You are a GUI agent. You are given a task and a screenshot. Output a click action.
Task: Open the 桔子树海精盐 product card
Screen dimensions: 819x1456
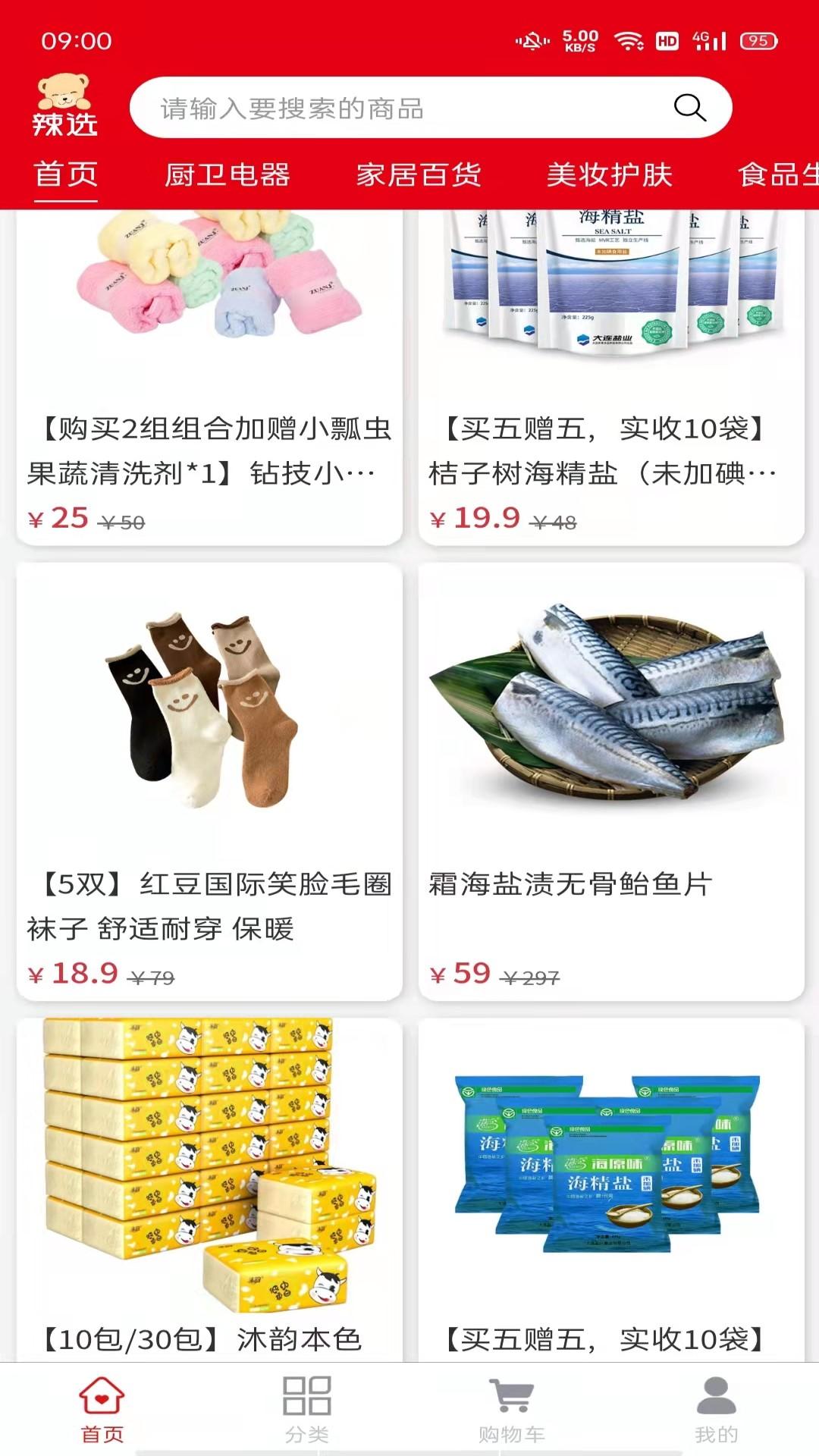coord(611,379)
